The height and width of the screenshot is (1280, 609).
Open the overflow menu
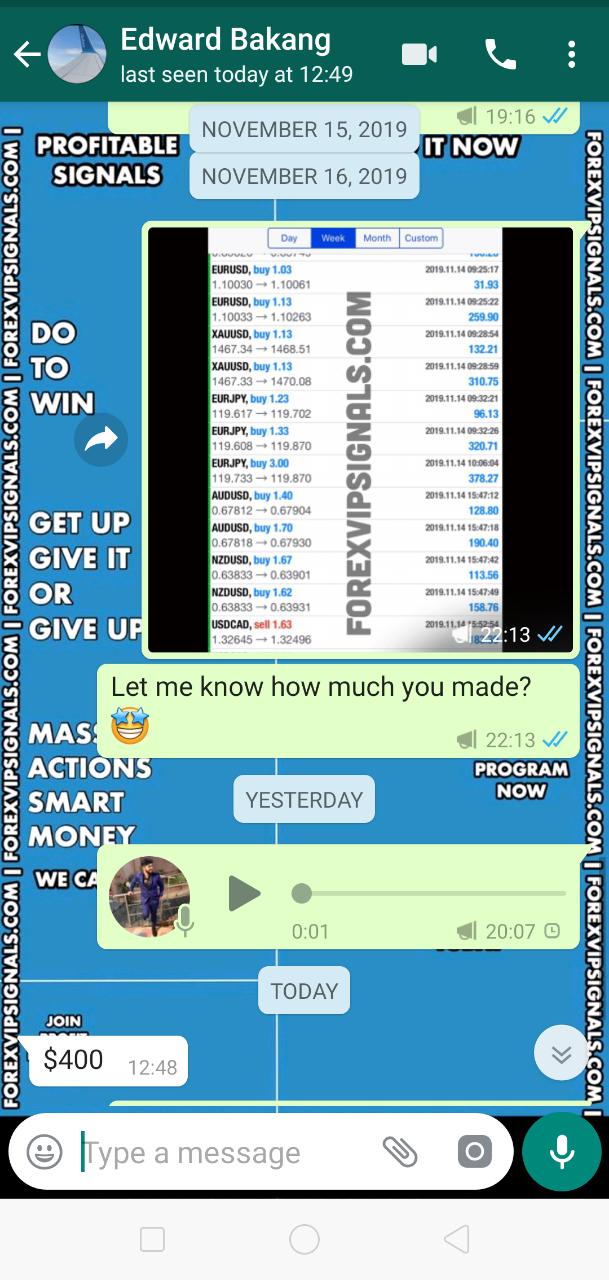[x=571, y=54]
